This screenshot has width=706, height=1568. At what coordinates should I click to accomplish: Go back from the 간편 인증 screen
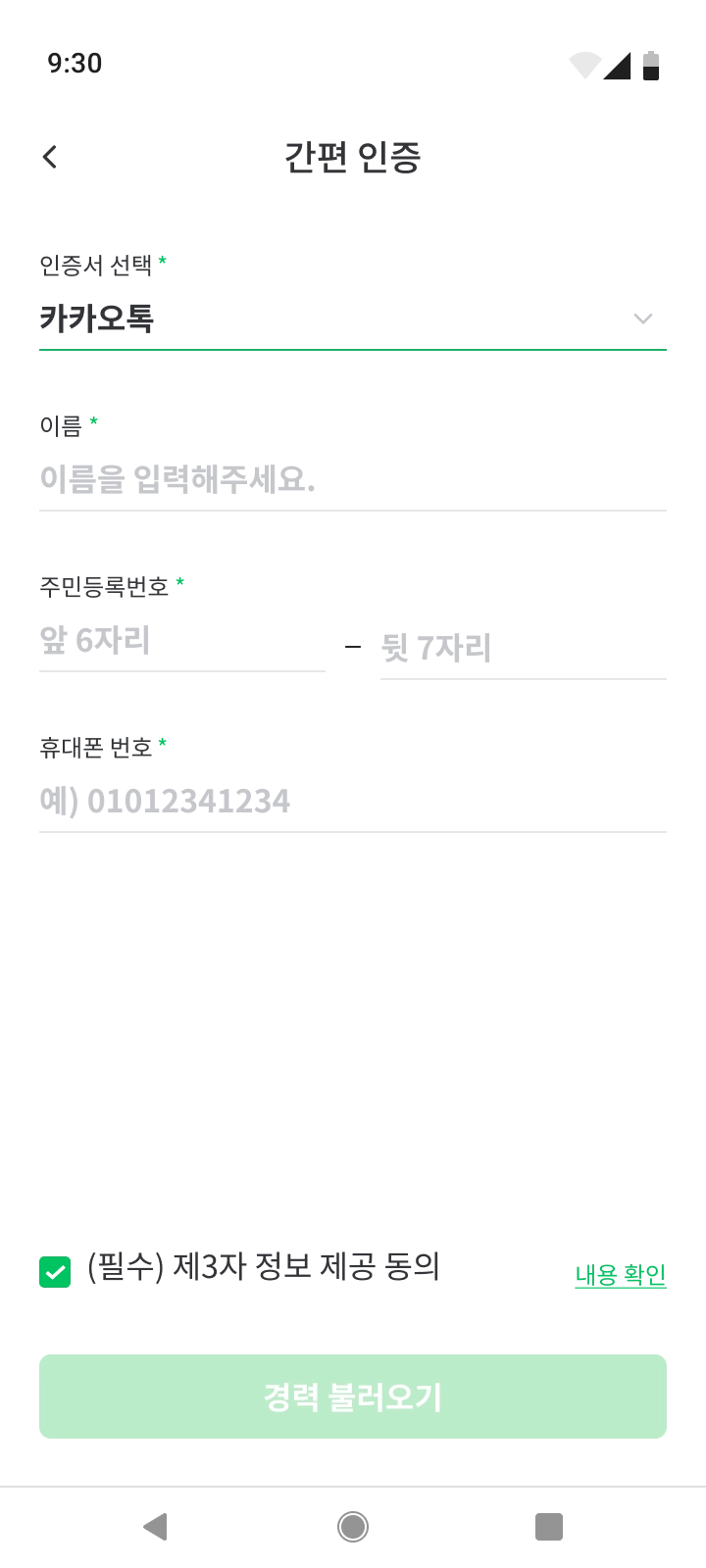click(50, 157)
